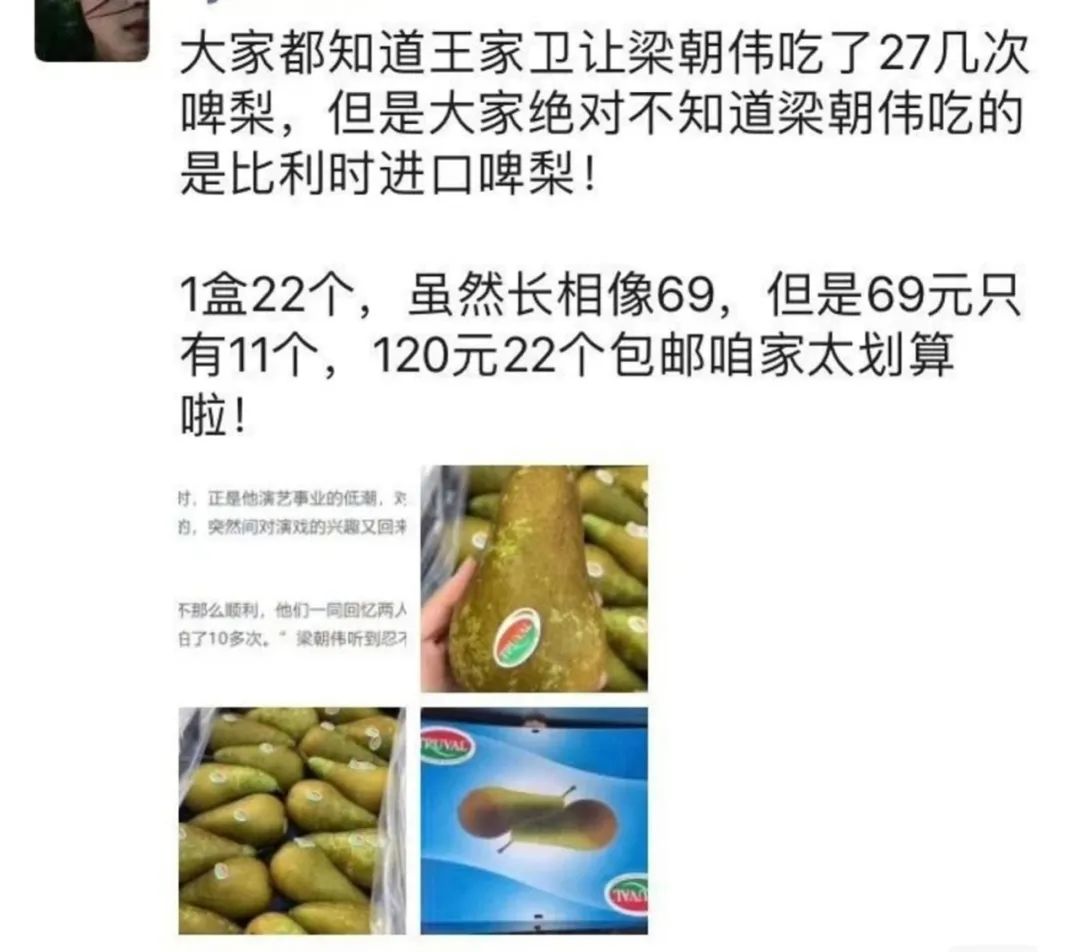The image size is (1080, 952).
Task: Open the poster's profile avatar
Action: pos(91,30)
